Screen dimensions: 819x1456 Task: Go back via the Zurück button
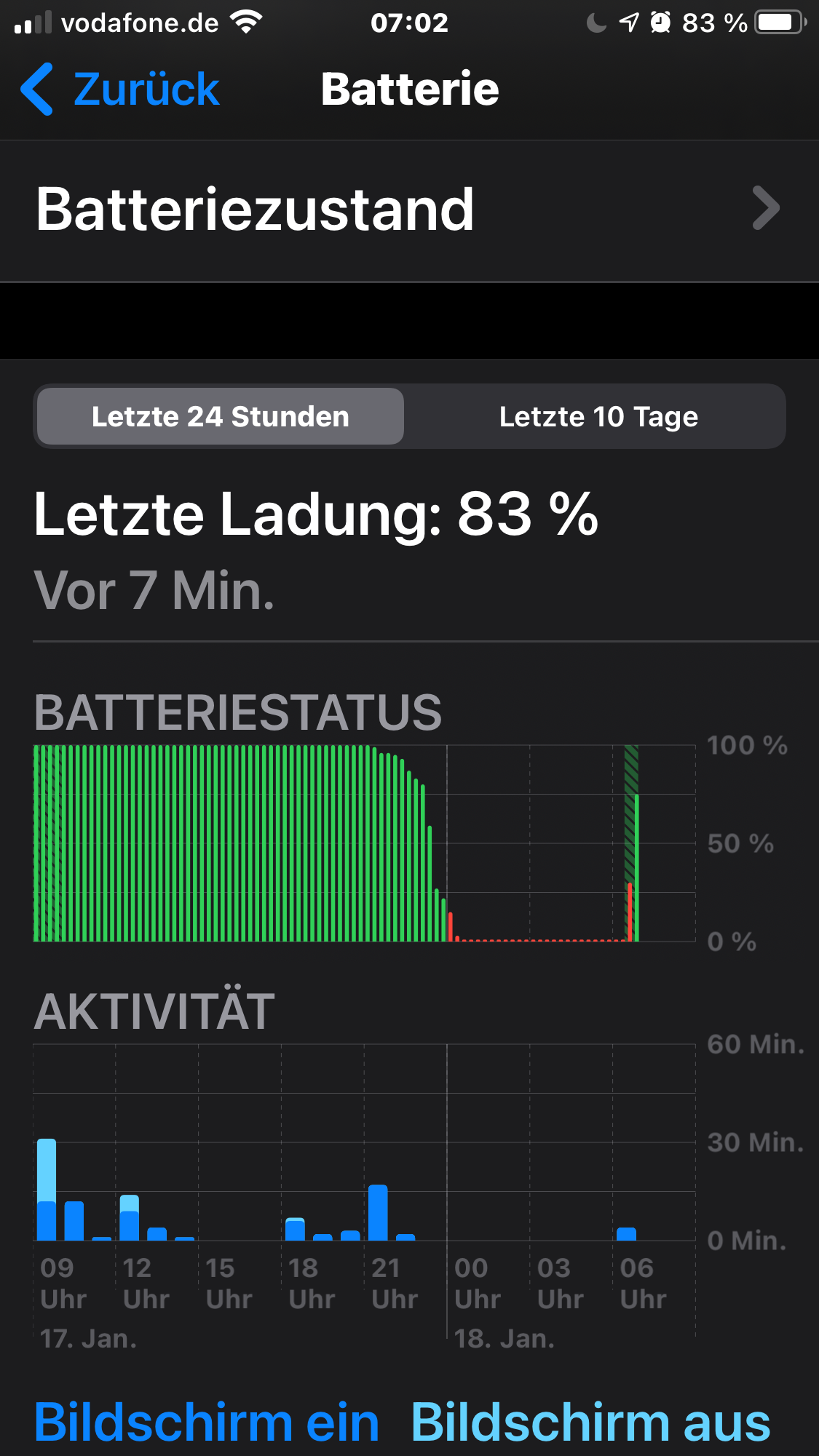[120, 89]
